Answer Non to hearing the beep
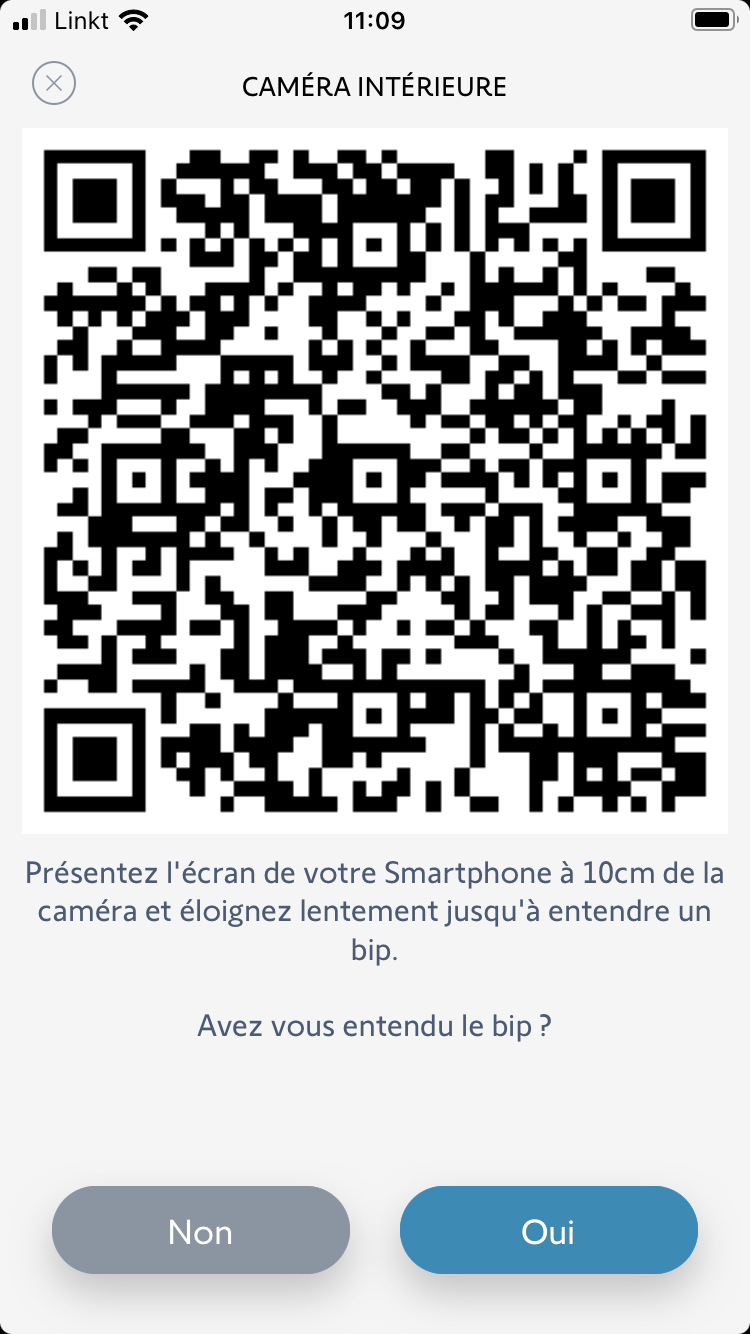Screen dimensions: 750x1334 pos(201,1230)
